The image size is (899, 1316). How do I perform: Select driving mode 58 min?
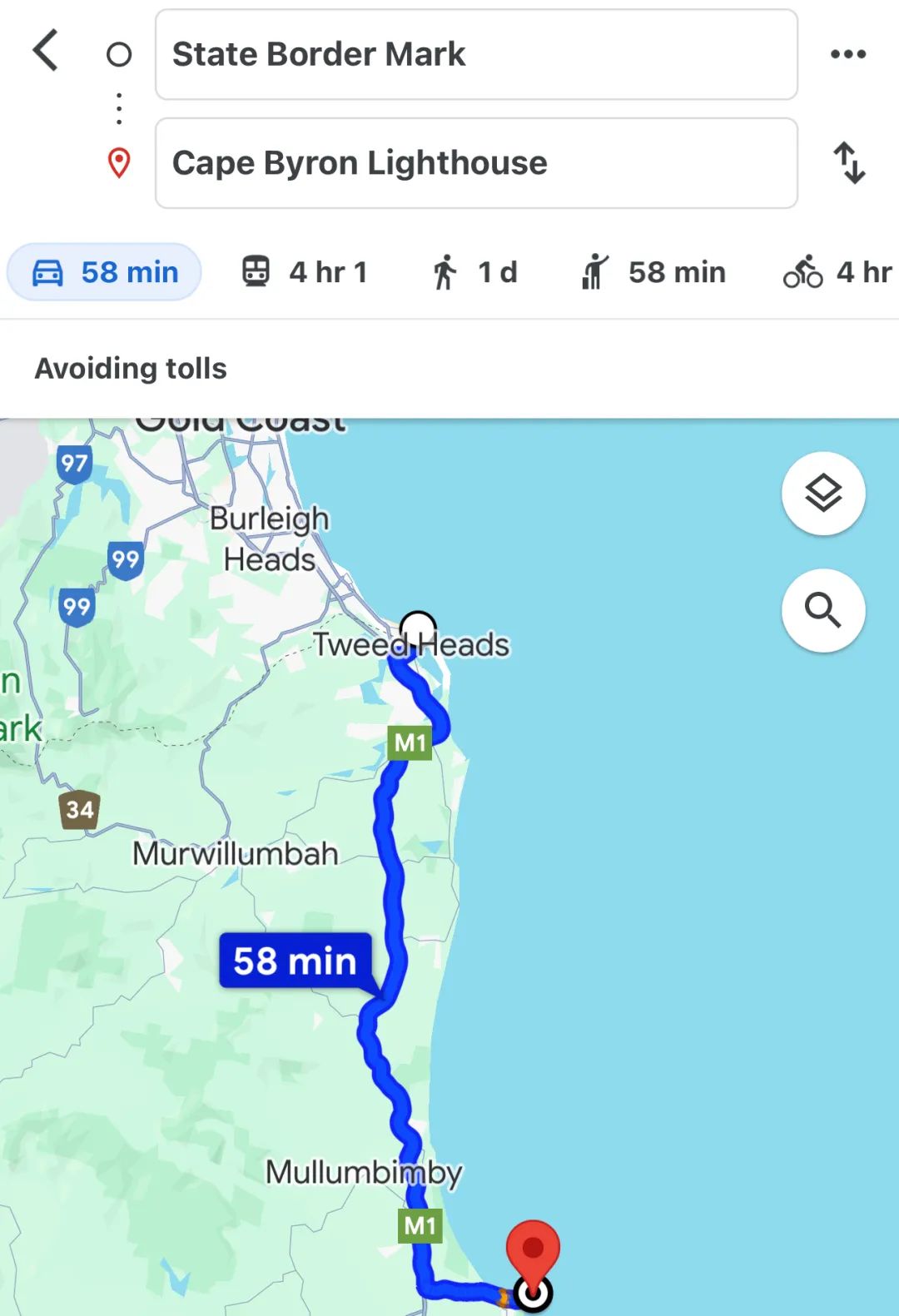tap(105, 272)
